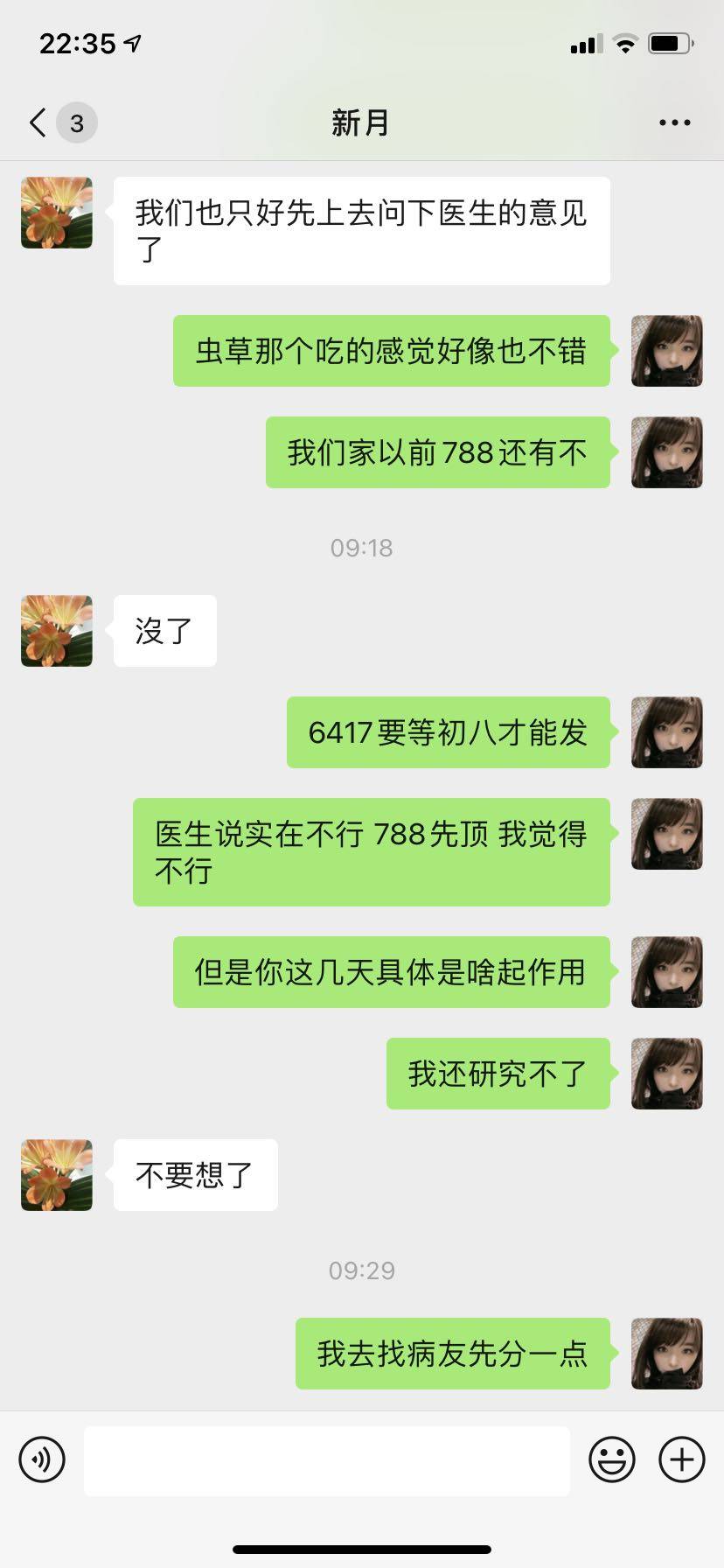
Task: Go back to the chat list
Action: pyautogui.click(x=38, y=122)
